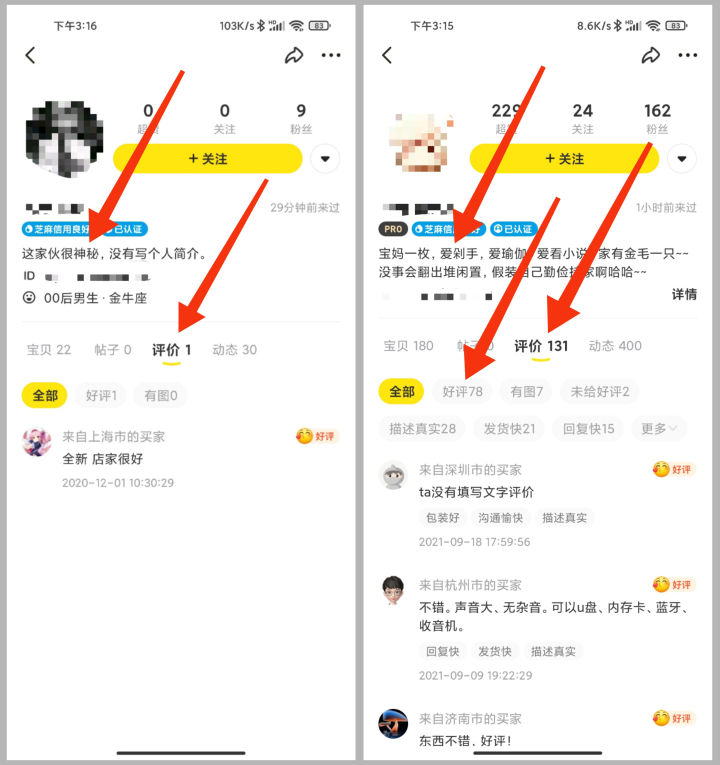Toggle the 好评78 review filter chip
The width and height of the screenshot is (720, 765).
click(x=462, y=391)
